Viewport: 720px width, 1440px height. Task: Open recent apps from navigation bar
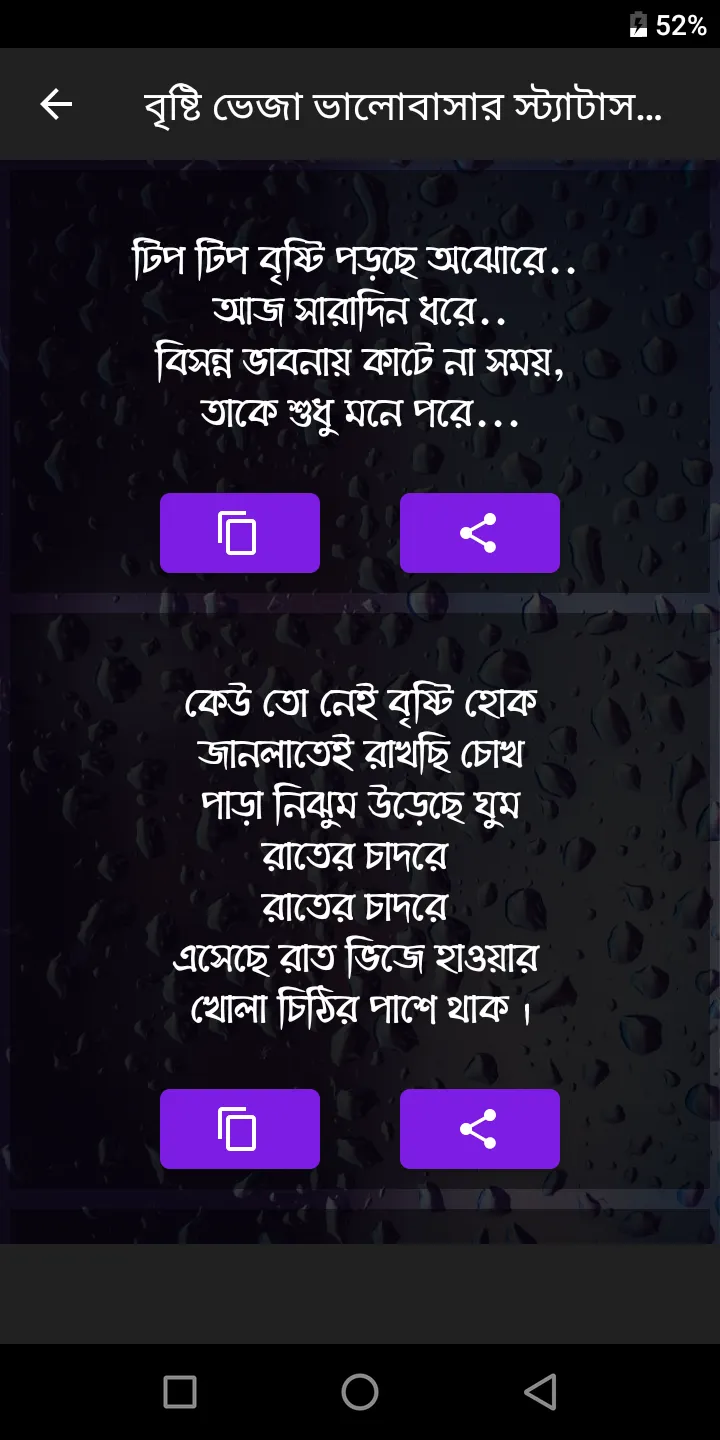coord(180,1392)
